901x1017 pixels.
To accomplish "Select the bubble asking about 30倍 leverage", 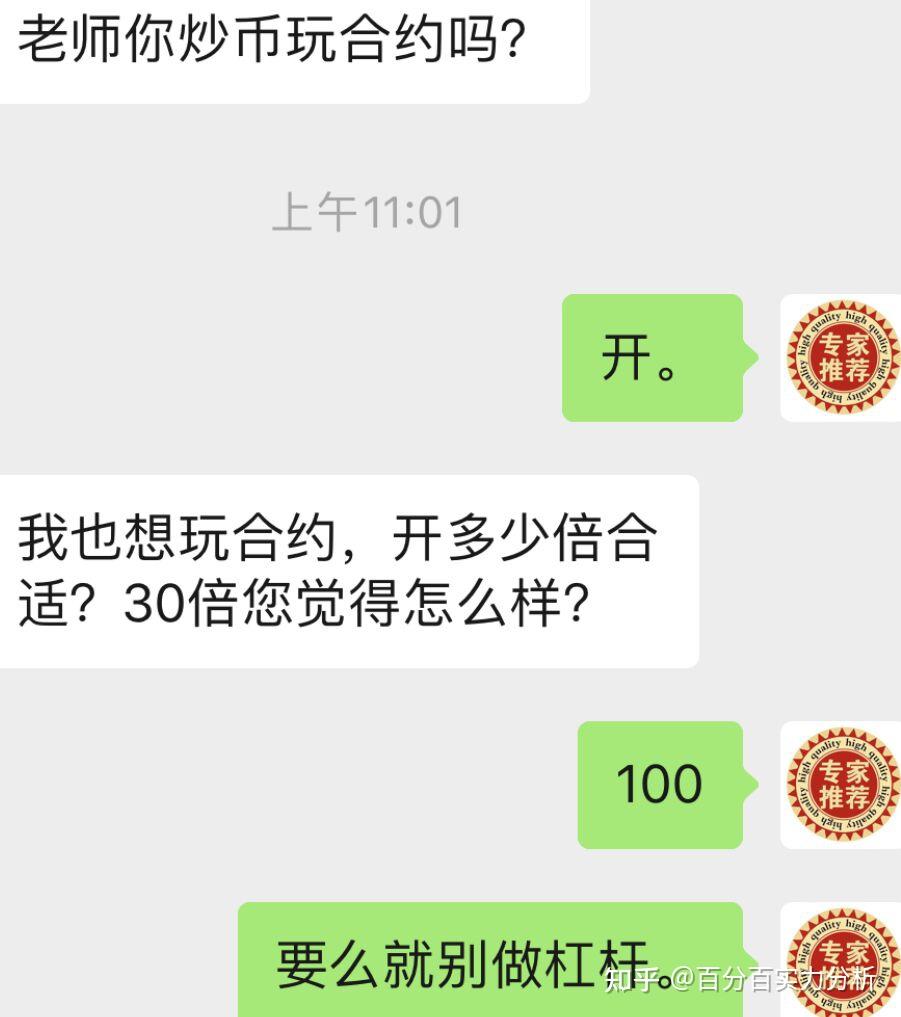I will [350, 570].
